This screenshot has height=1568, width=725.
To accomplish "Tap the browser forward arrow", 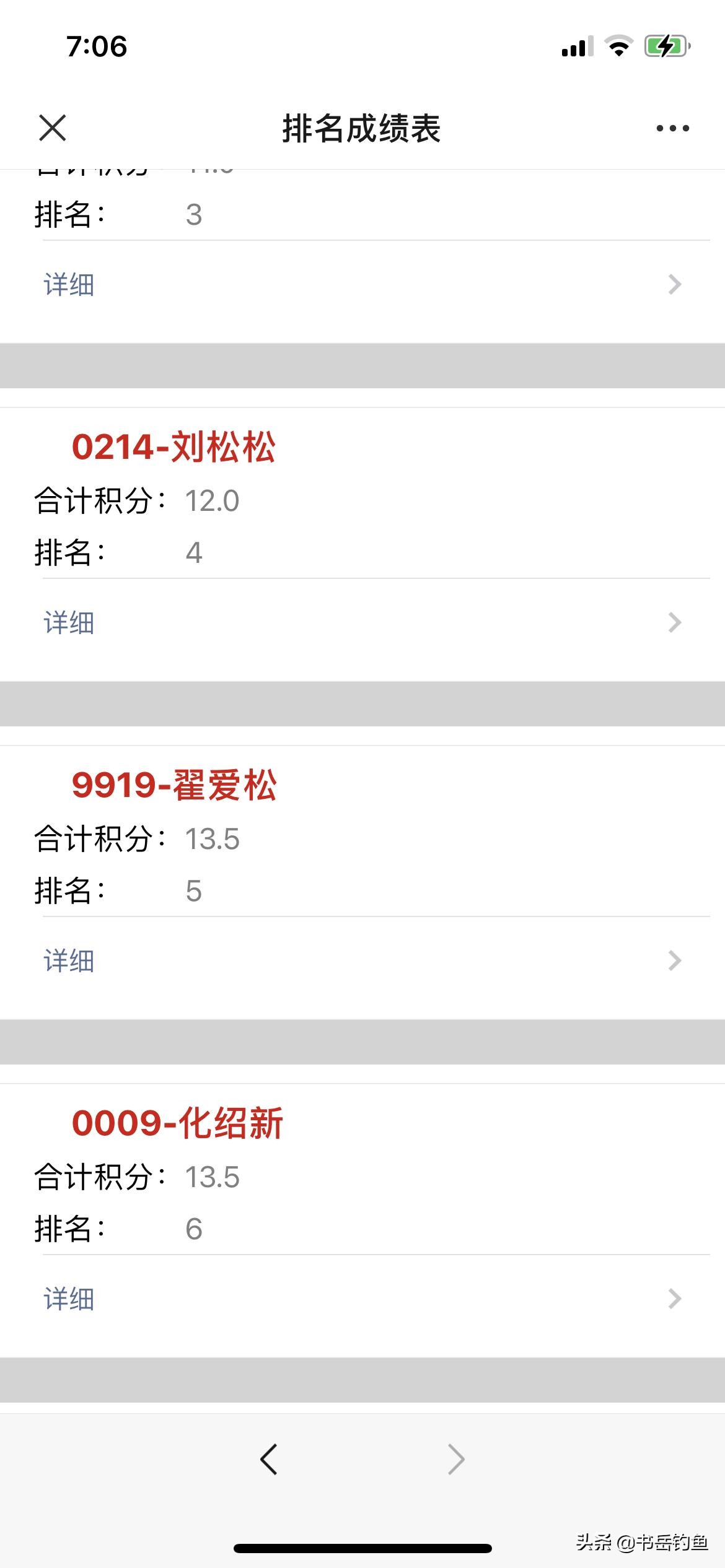I will coord(456,1460).
